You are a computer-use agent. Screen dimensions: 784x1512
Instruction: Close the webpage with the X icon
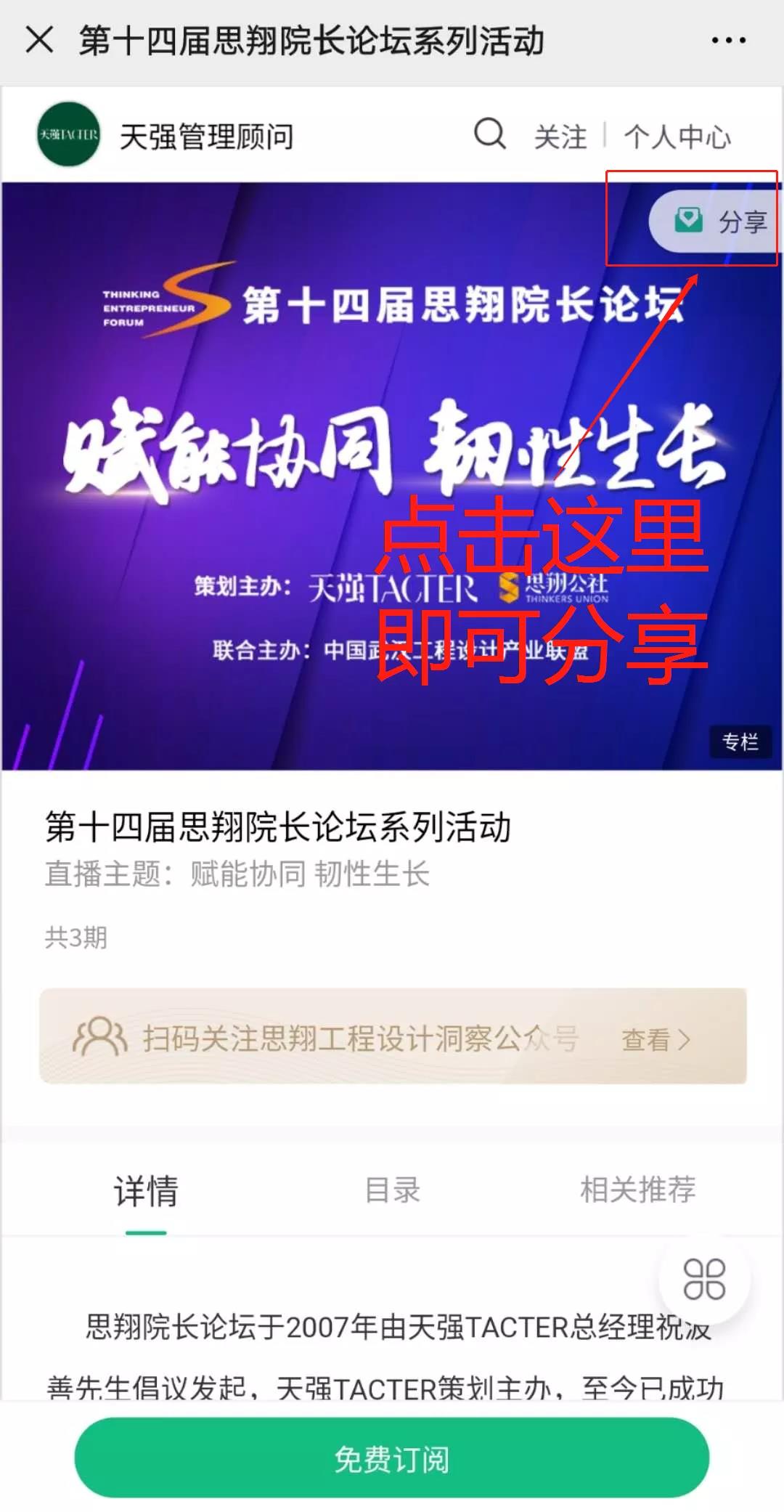[x=39, y=40]
